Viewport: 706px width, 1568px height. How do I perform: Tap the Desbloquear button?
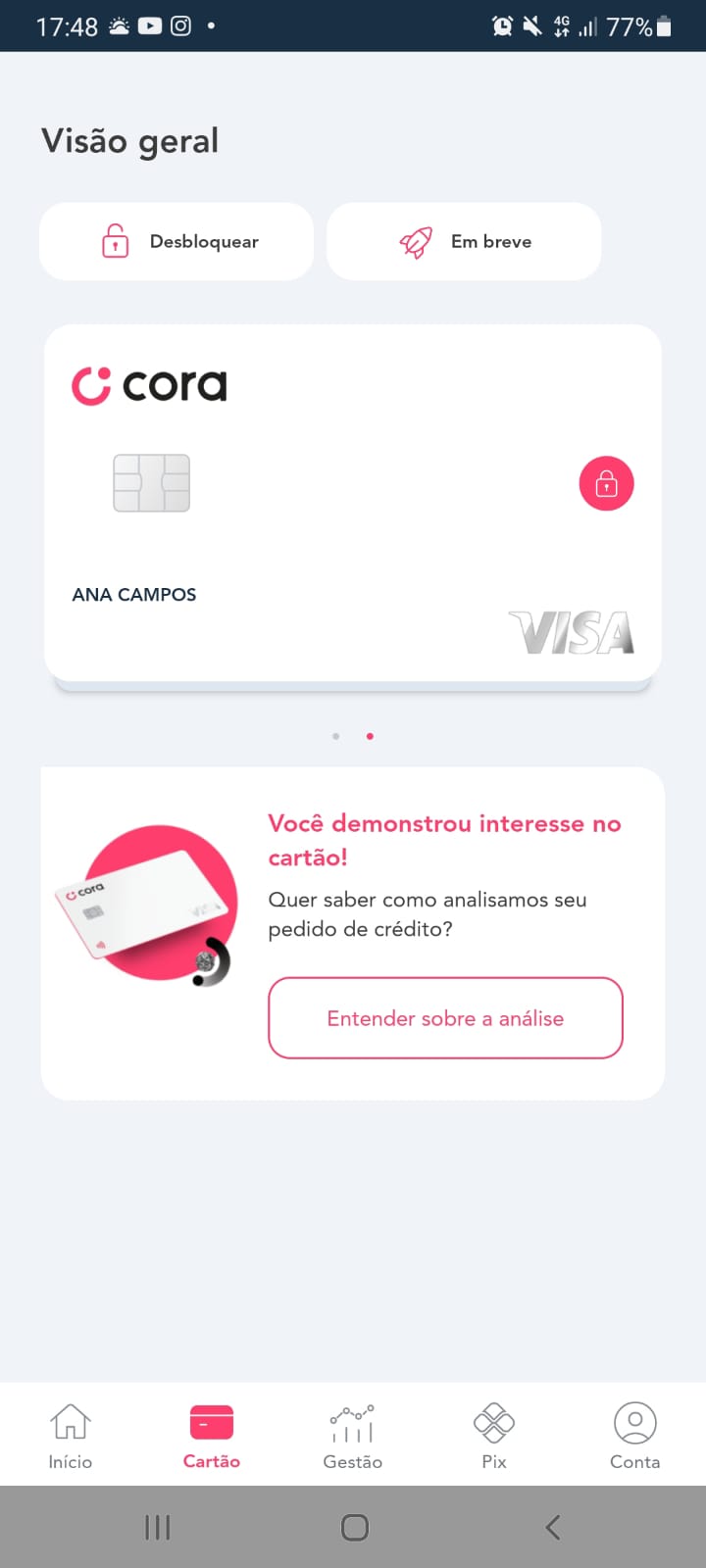(x=176, y=242)
